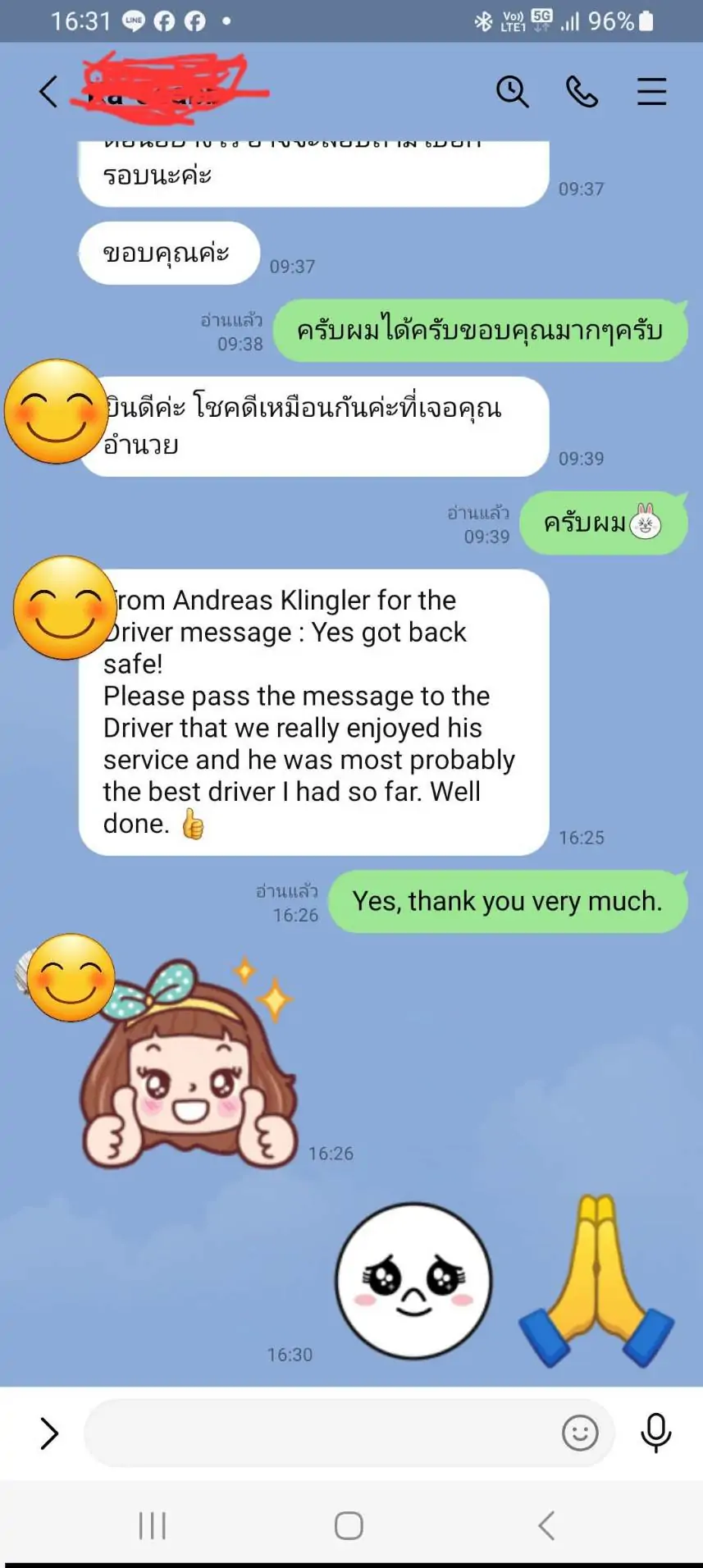The width and height of the screenshot is (703, 1568).
Task: Record a voice message
Action: [x=655, y=1433]
